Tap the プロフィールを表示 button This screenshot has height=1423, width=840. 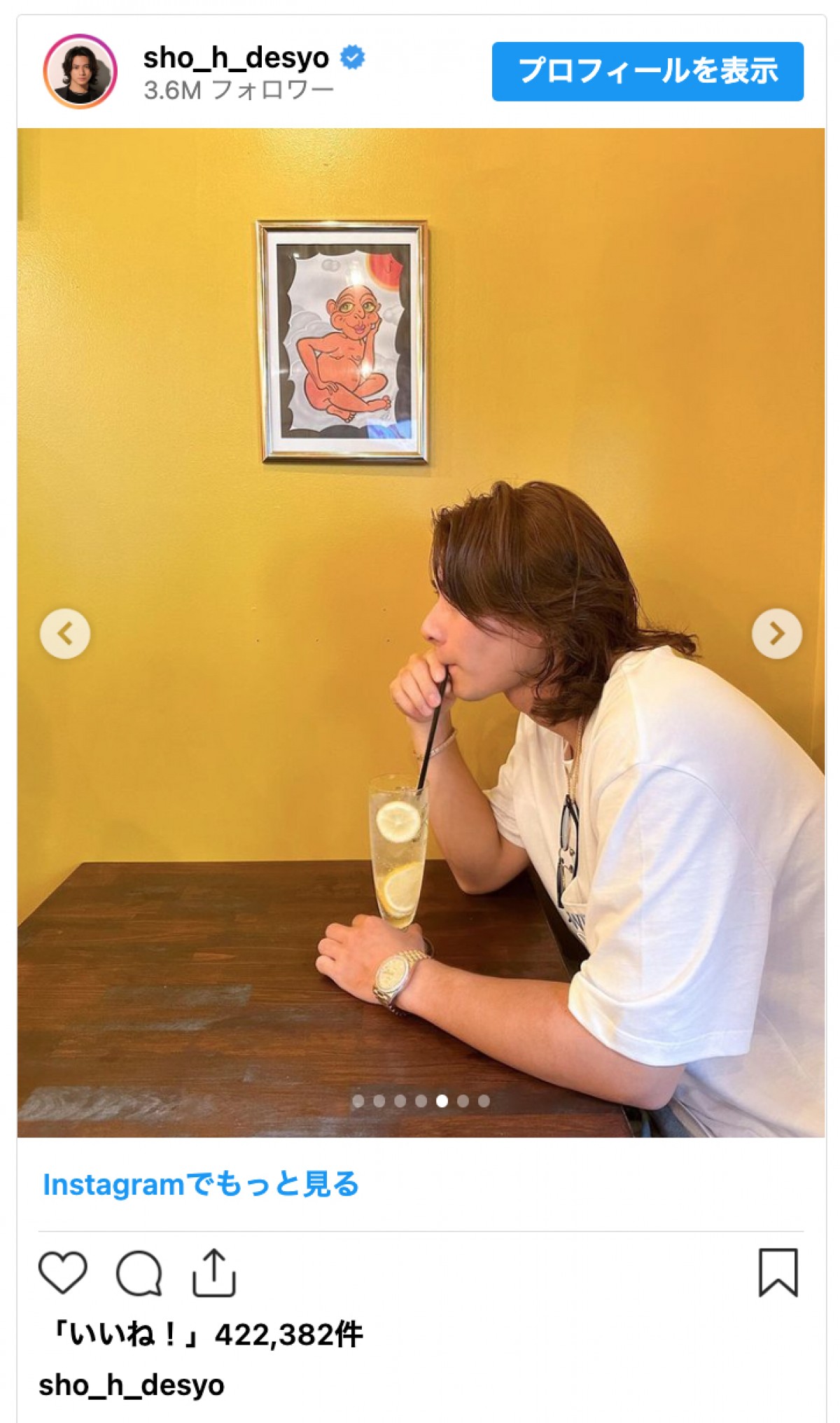[647, 71]
